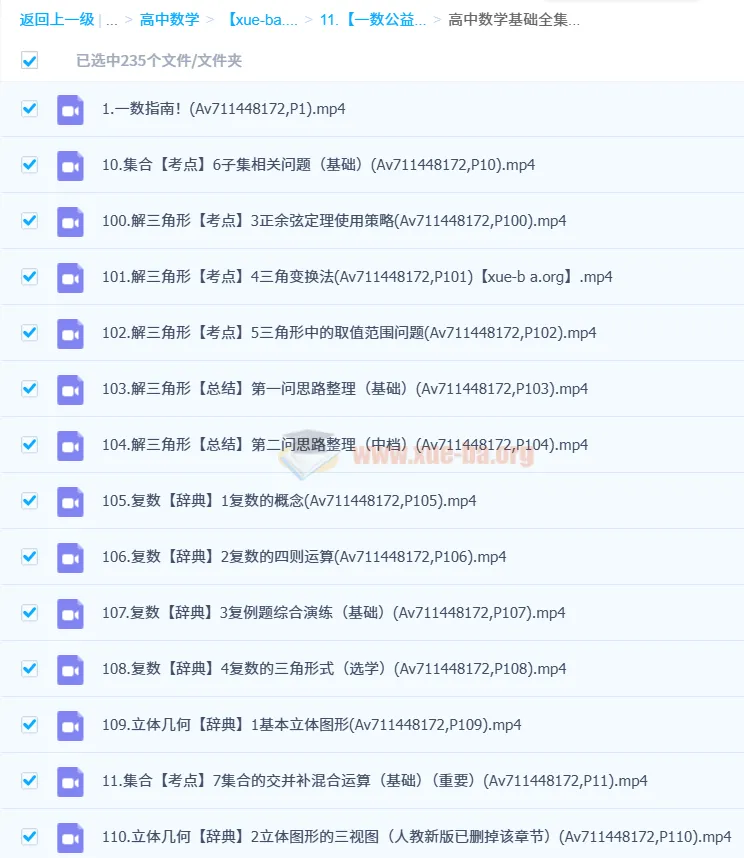Deselect the checkbox for 106.复数 2复数的四则运算
The image size is (744, 858).
pos(30,557)
